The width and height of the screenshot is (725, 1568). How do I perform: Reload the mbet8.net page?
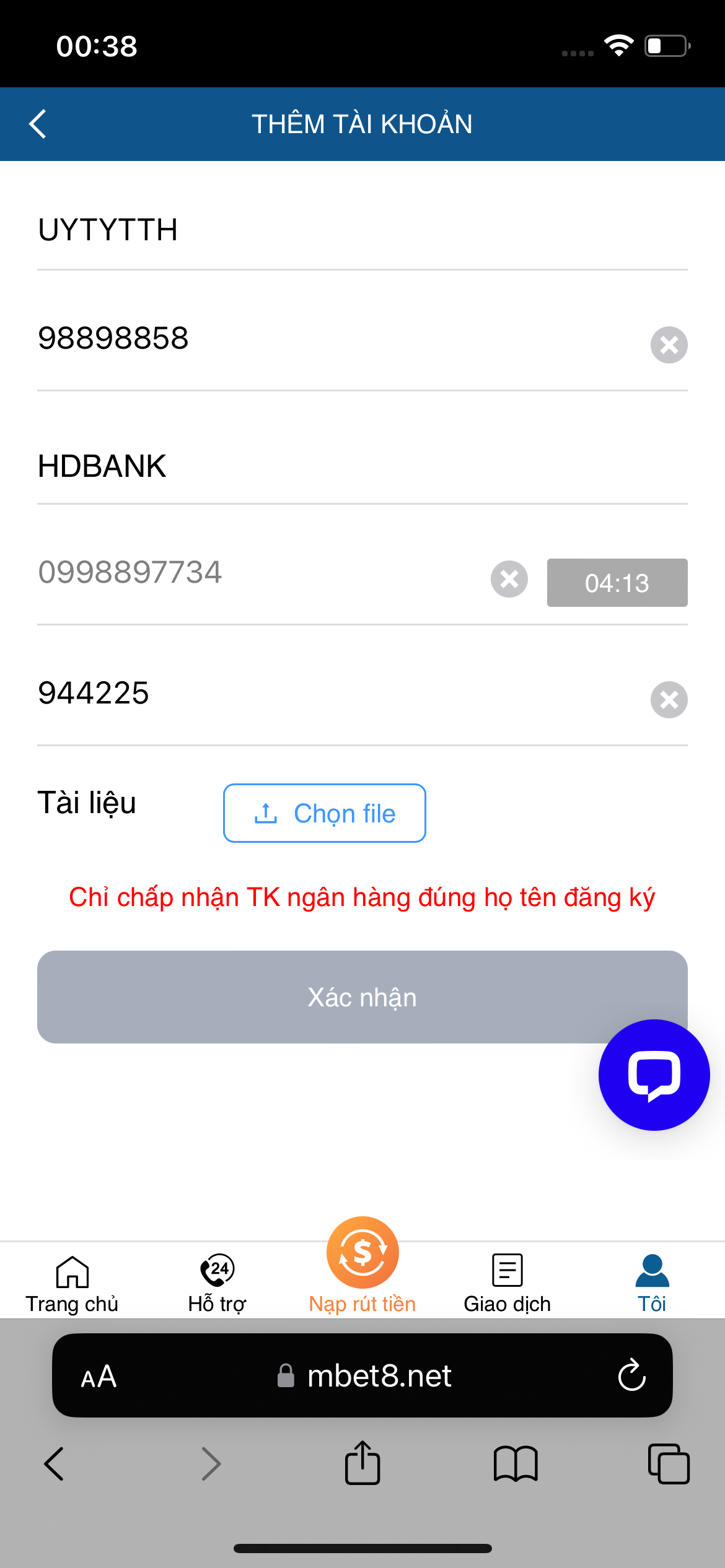(x=631, y=1375)
